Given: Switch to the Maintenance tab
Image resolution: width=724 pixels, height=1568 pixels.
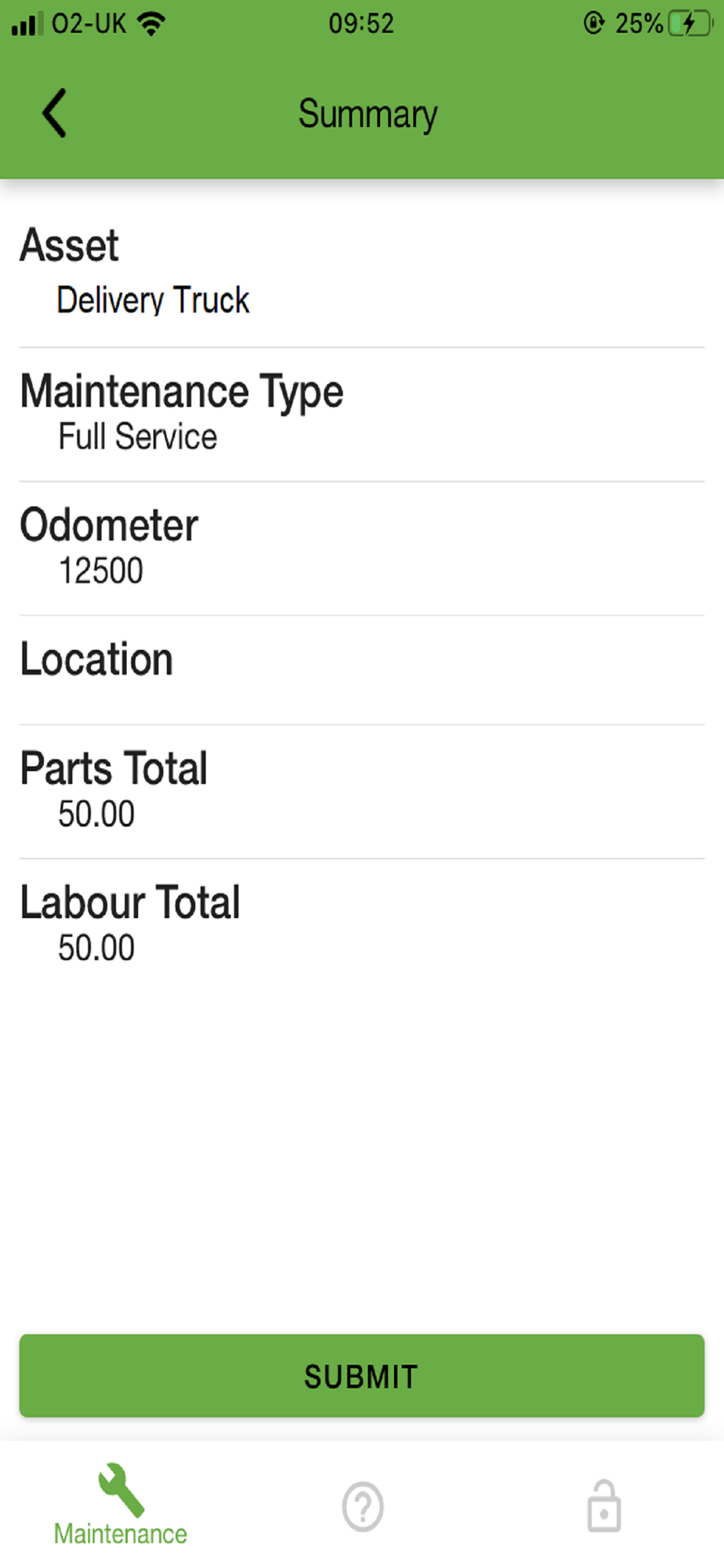Looking at the screenshot, I should click(x=121, y=1505).
